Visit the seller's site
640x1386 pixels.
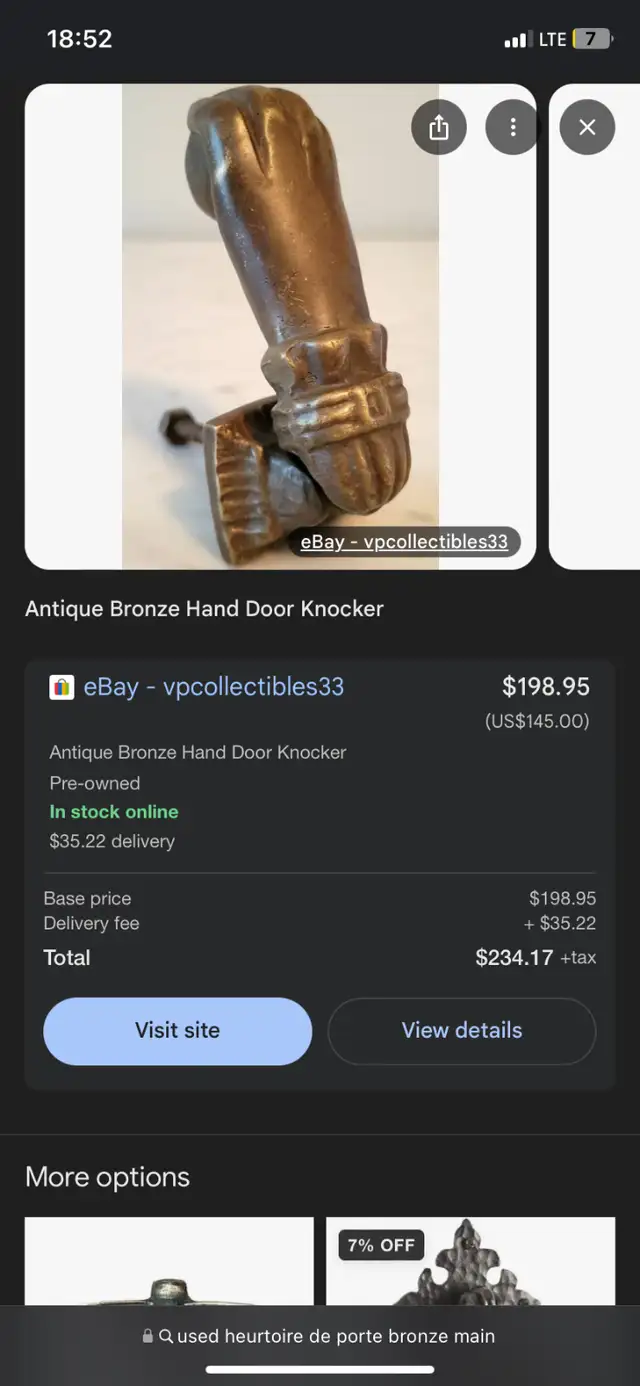coord(178,1031)
